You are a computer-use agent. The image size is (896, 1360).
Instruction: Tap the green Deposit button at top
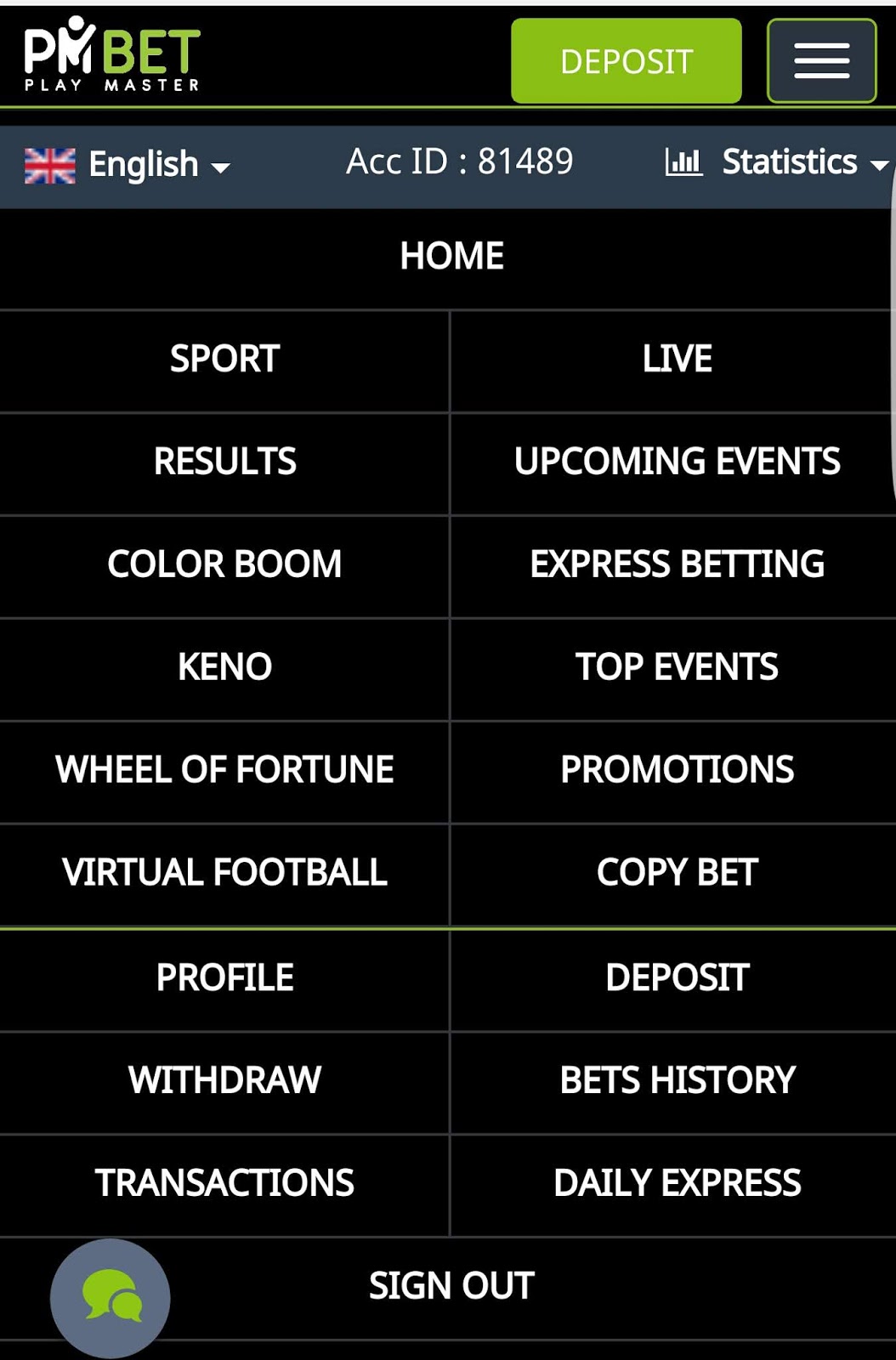[x=626, y=61]
